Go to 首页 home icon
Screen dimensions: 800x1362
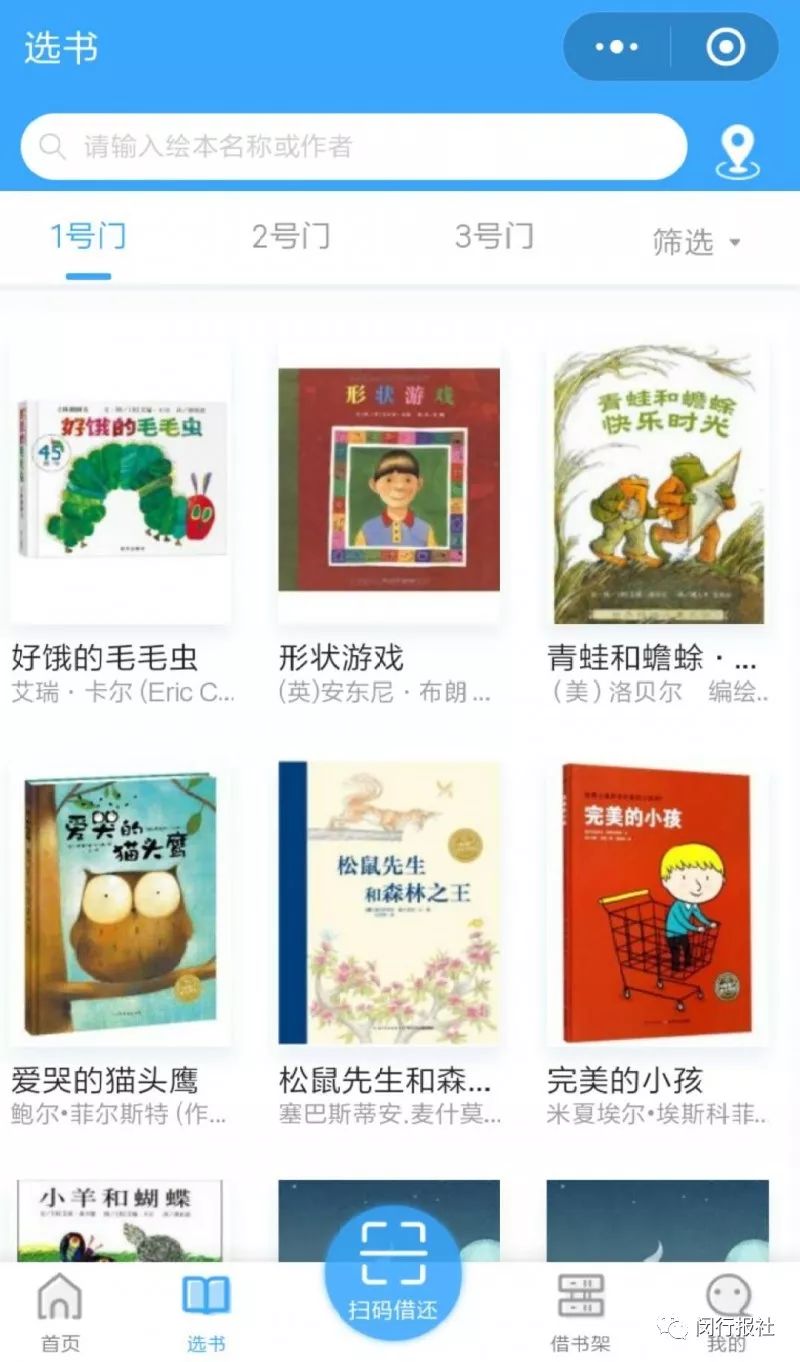click(x=60, y=1296)
